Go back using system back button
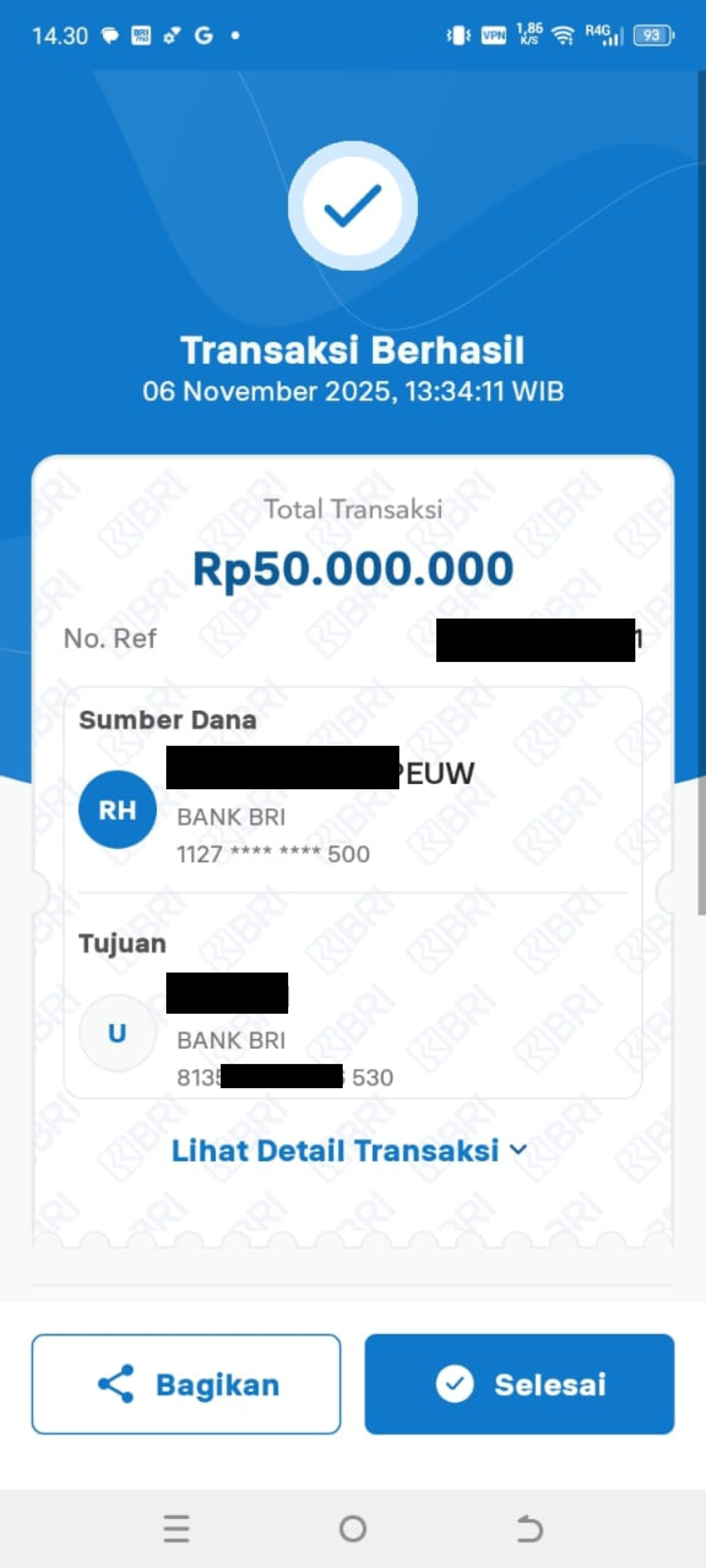706x1568 pixels. coord(529,1528)
